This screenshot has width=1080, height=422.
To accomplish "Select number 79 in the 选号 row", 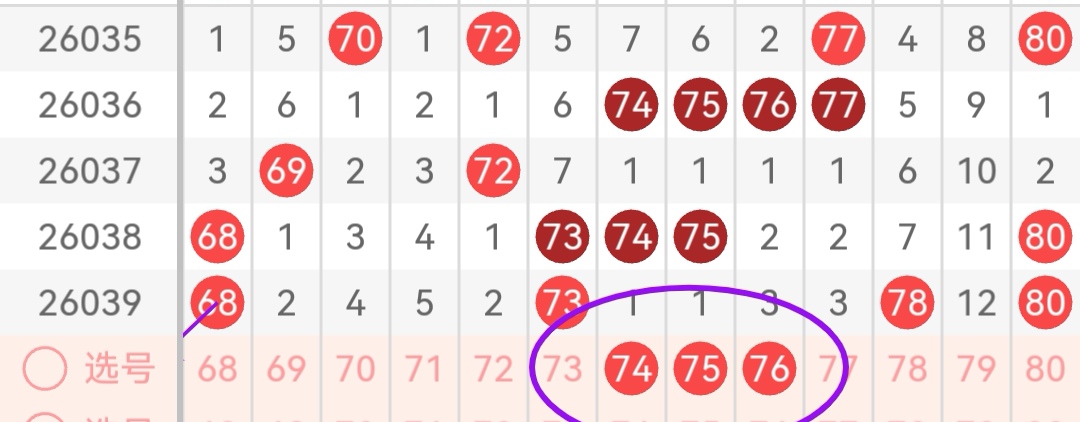I will [976, 370].
